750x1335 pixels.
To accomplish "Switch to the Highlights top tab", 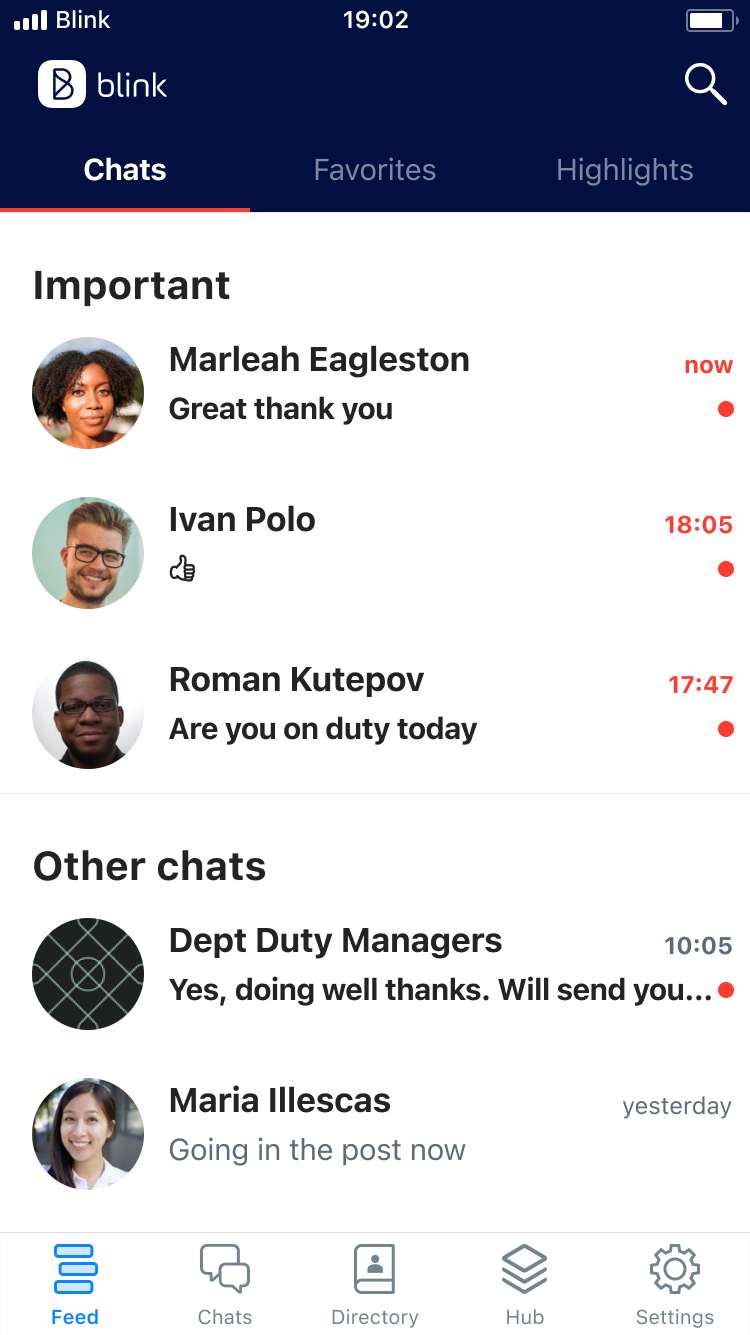I will click(x=625, y=170).
